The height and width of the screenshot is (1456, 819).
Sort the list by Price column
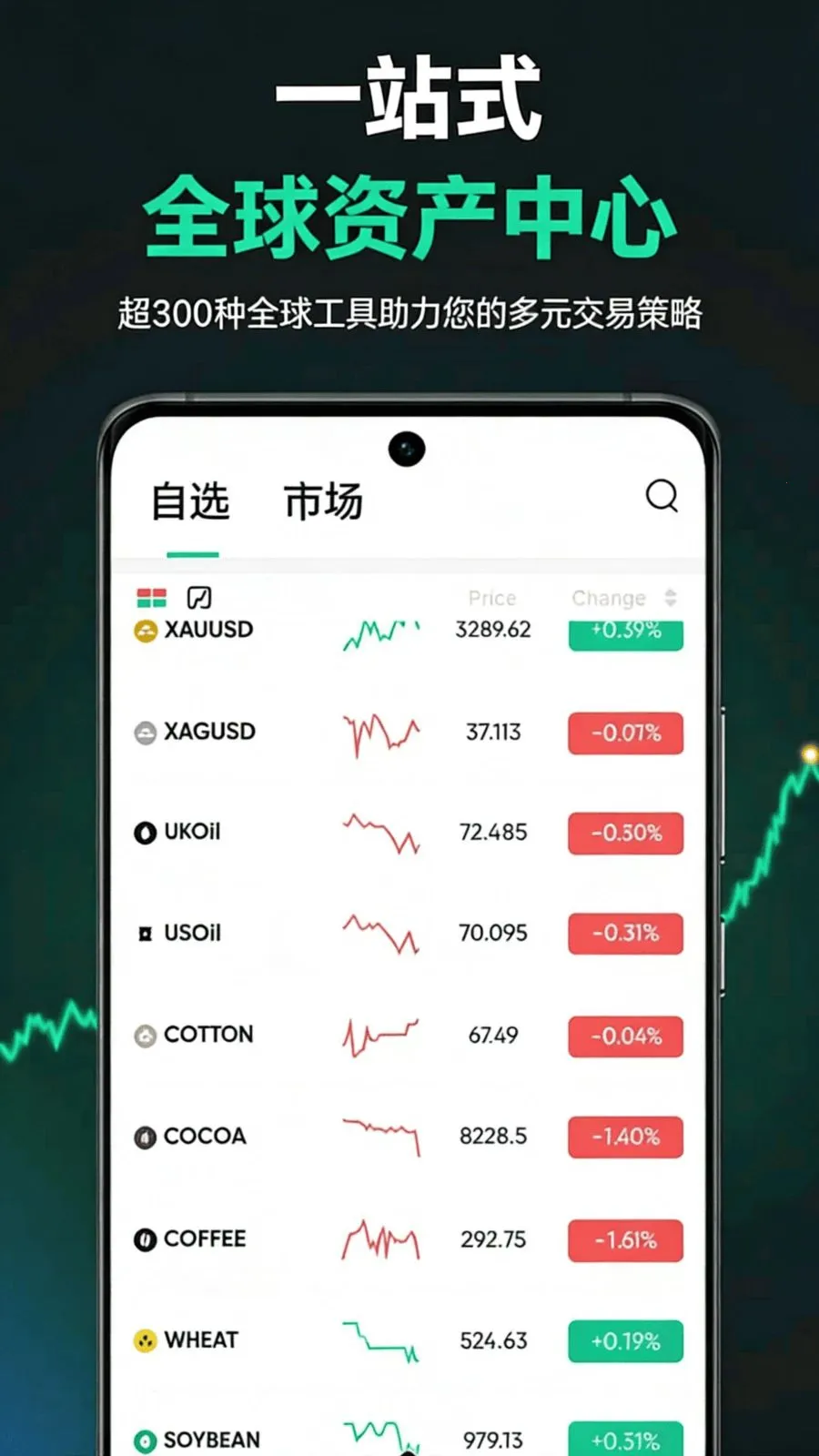[492, 598]
